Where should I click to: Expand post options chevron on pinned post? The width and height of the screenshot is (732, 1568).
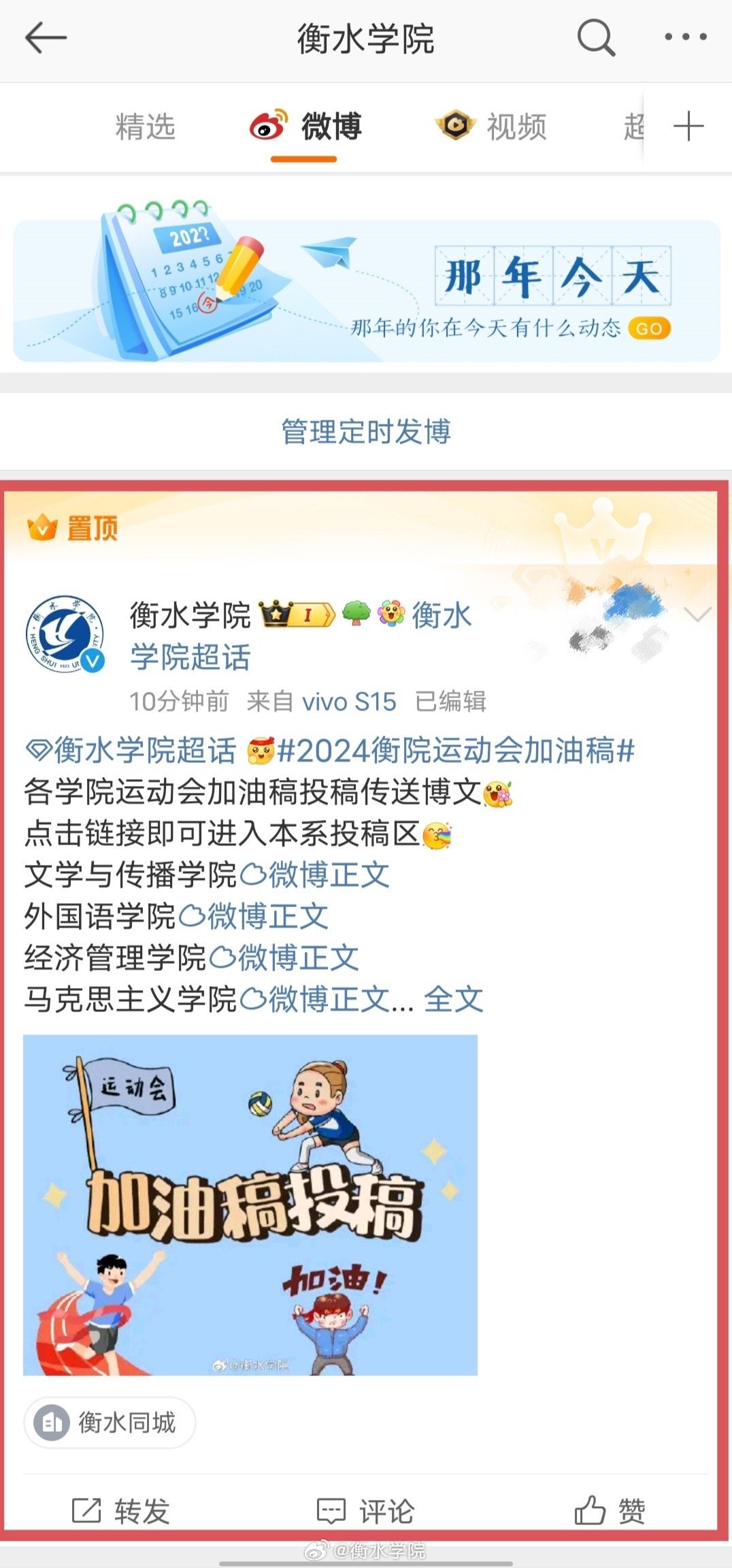pos(697,615)
